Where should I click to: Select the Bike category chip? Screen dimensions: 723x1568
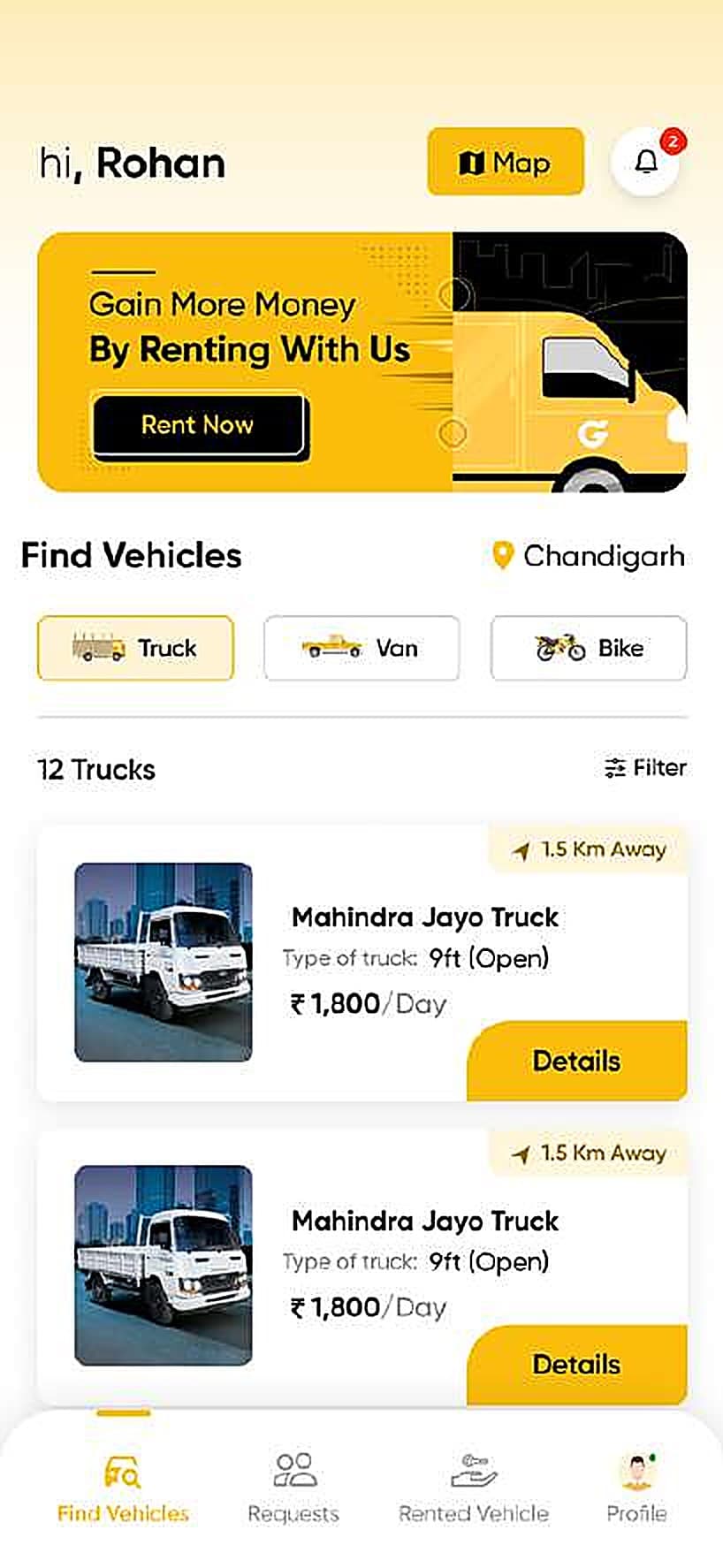[589, 648]
